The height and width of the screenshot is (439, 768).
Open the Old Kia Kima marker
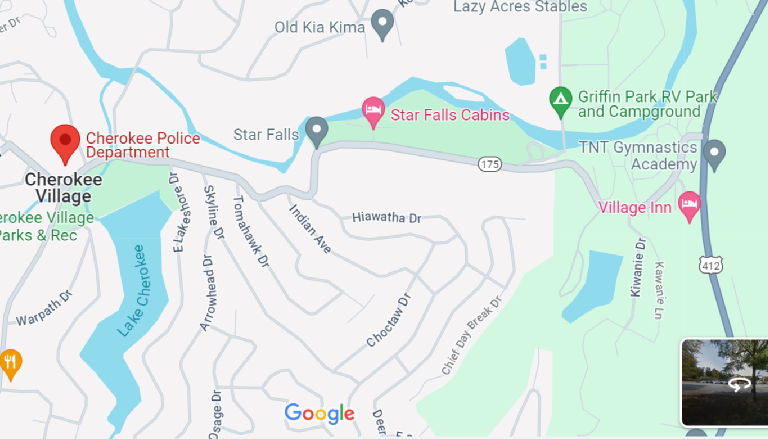coord(382,23)
